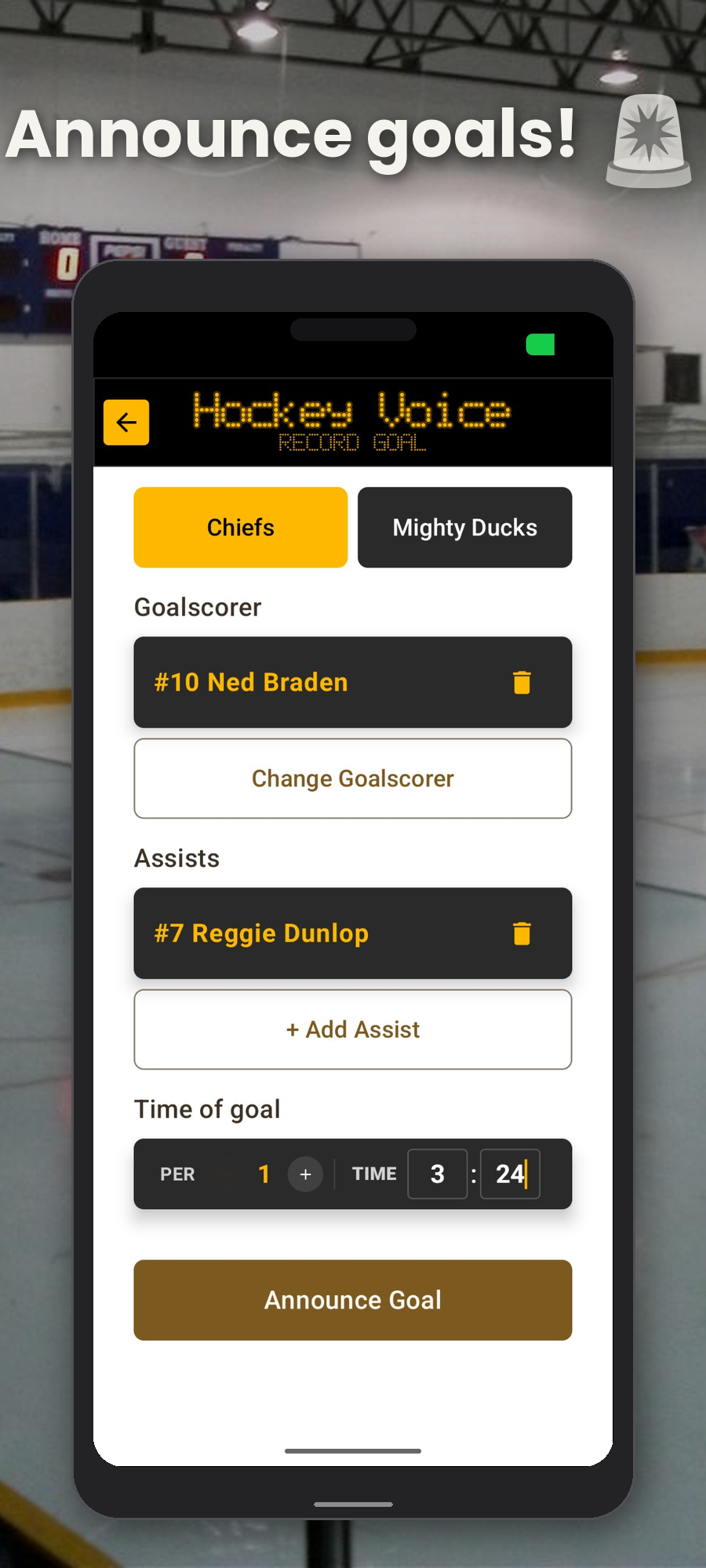Tap the faded minus stepper beside PER
706x1568 pixels.
coord(222,1174)
